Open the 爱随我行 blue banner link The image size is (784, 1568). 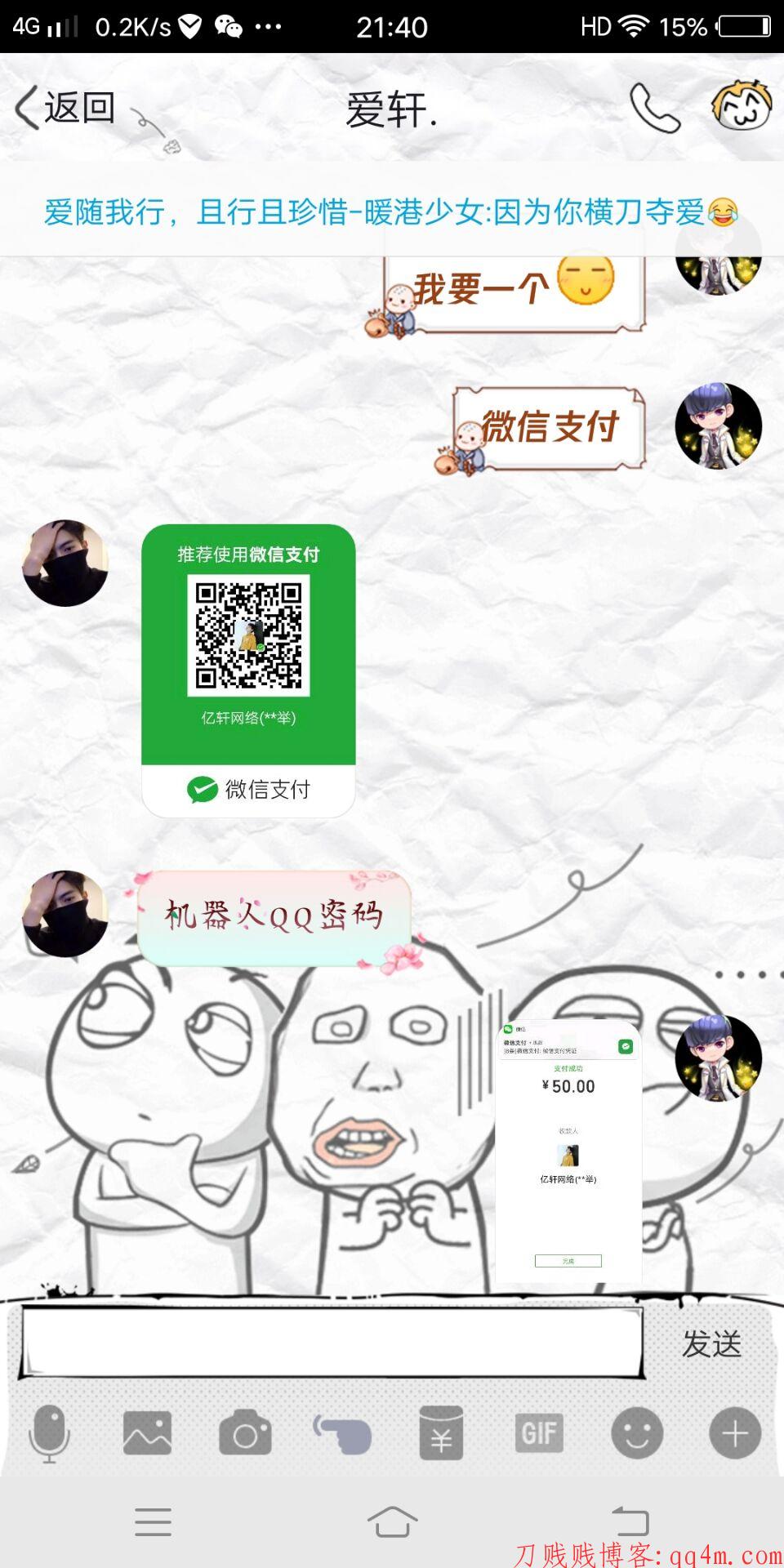pyautogui.click(x=390, y=212)
